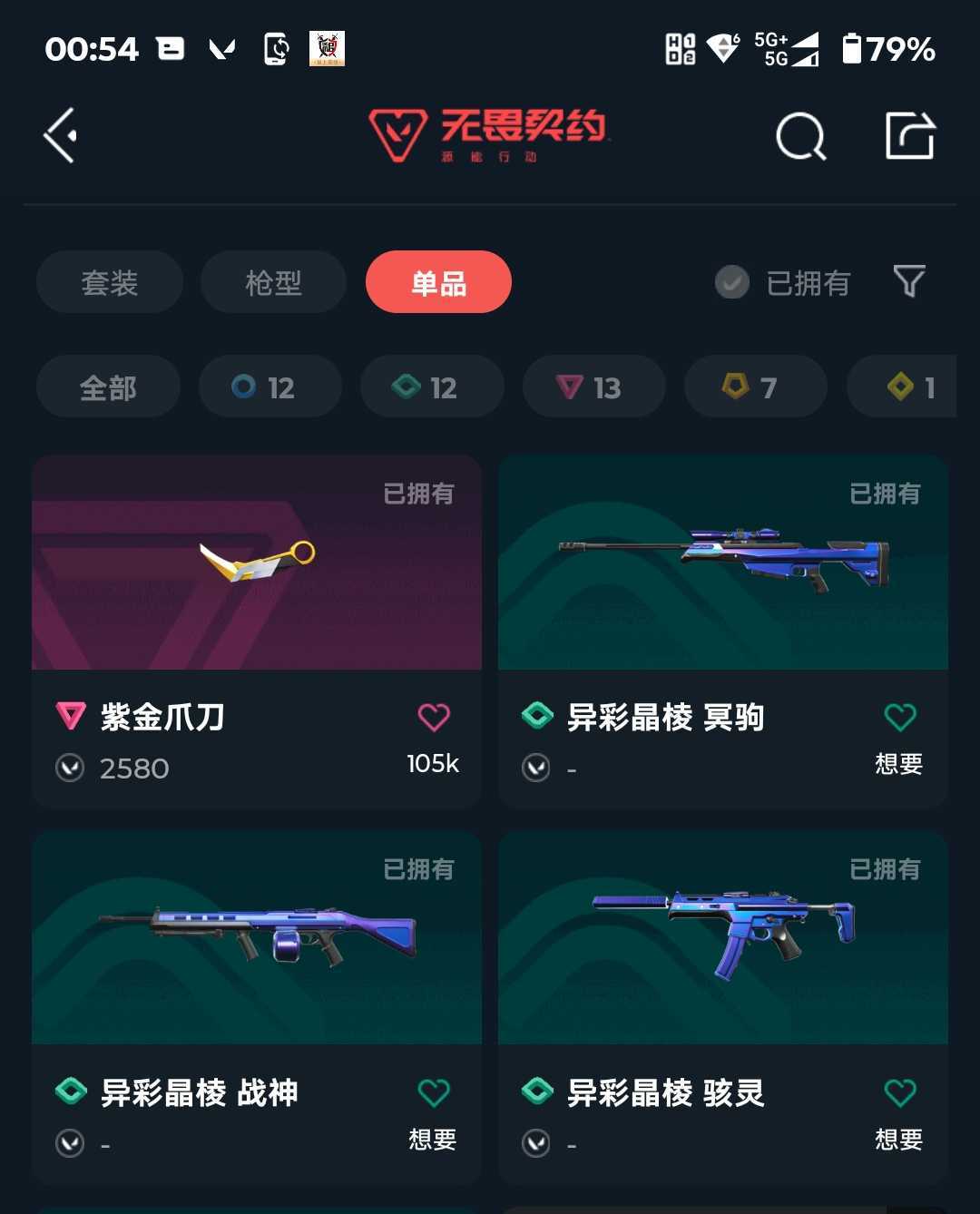Screen dimensions: 980x1214
Task: Toggle the 已拥有 filter checkbox
Action: 732,282
